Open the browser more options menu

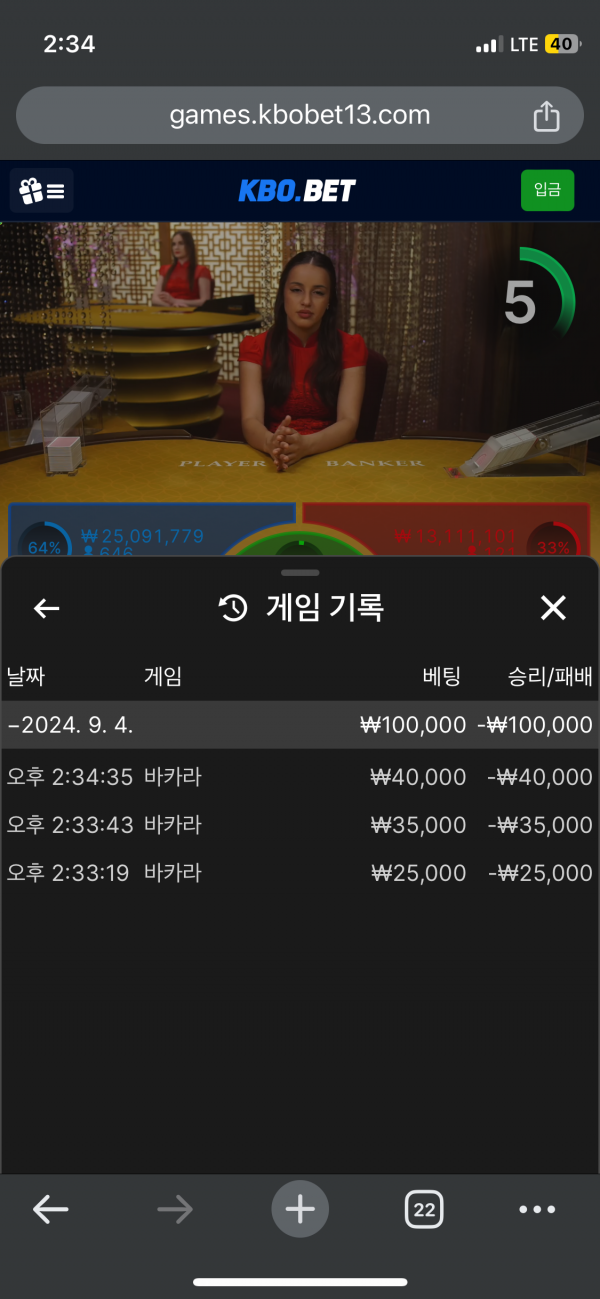coord(537,1210)
